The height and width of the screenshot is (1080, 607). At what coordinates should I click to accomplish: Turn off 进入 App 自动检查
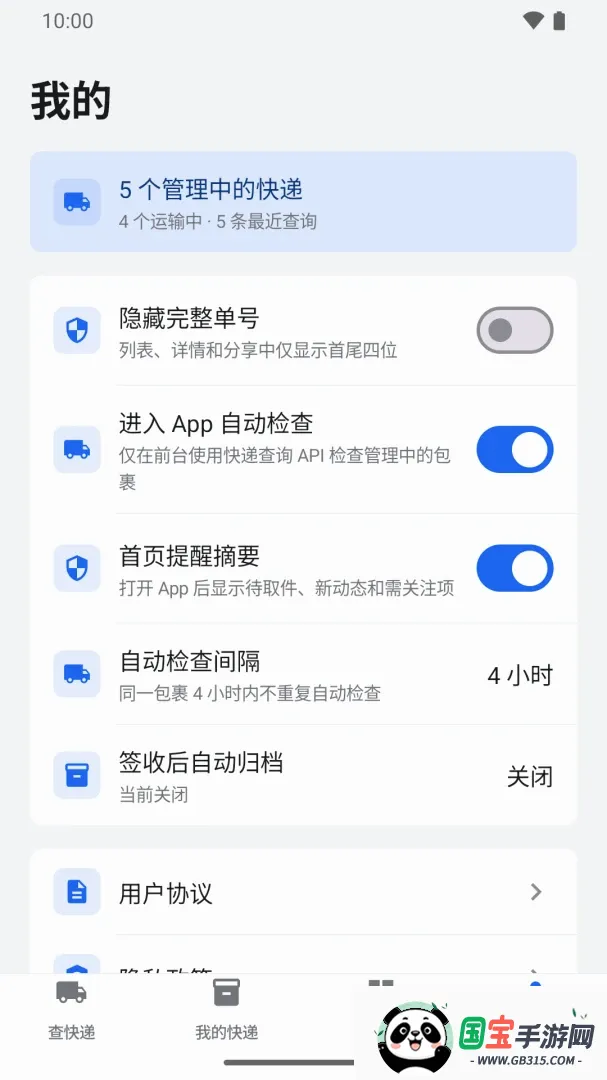[x=515, y=450]
